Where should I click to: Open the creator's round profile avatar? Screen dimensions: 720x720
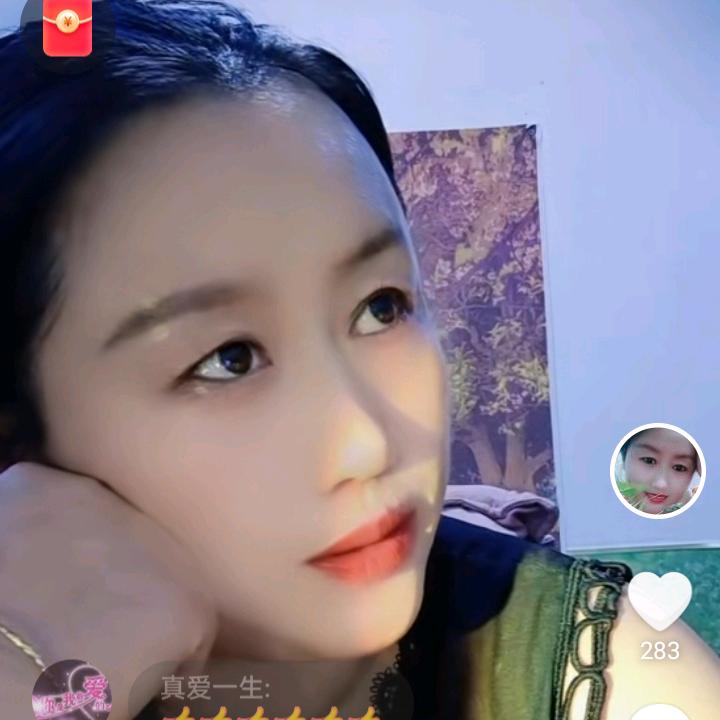657,471
